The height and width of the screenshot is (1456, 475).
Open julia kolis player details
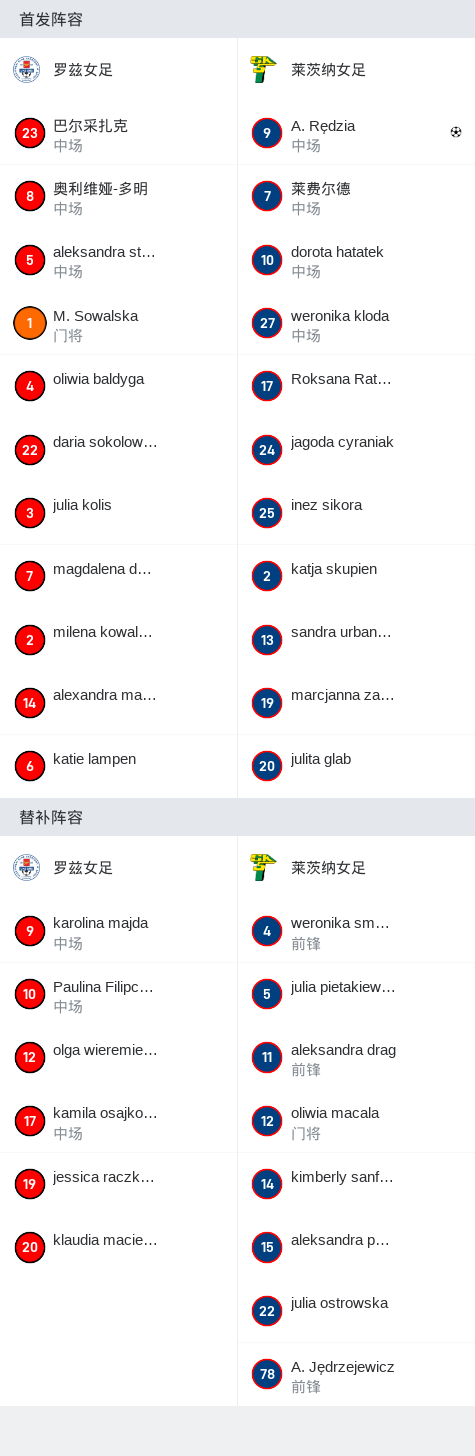[118, 513]
